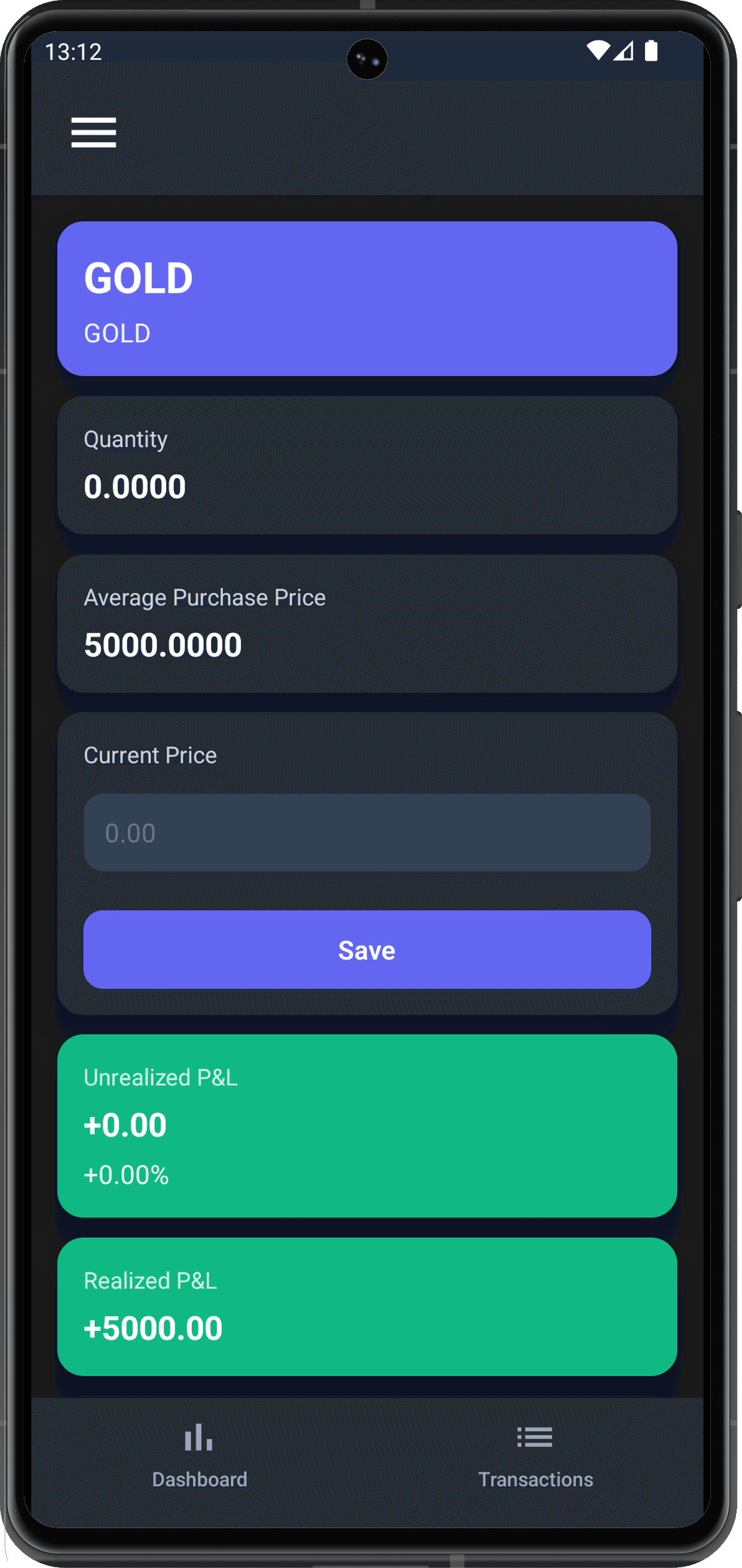Tap the Realized P&L green card
The height and width of the screenshot is (1568, 742).
click(367, 1305)
